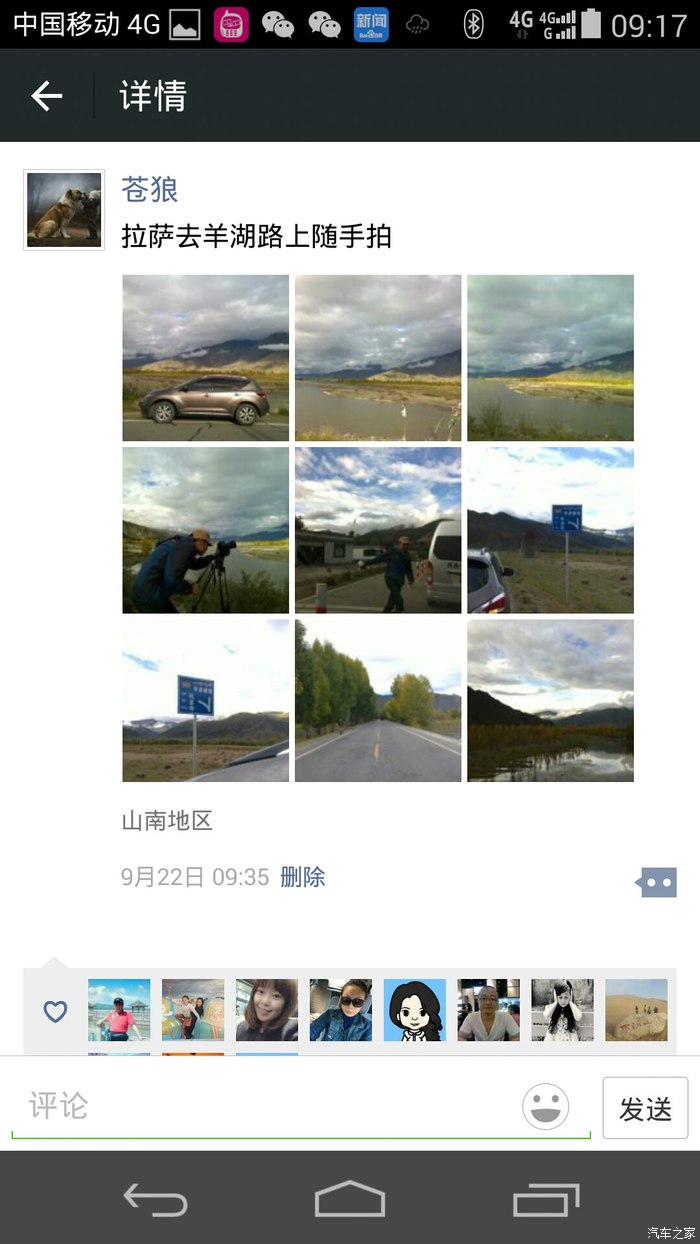Tap 删除 to delete this post
Viewport: 700px width, 1244px height.
(302, 877)
